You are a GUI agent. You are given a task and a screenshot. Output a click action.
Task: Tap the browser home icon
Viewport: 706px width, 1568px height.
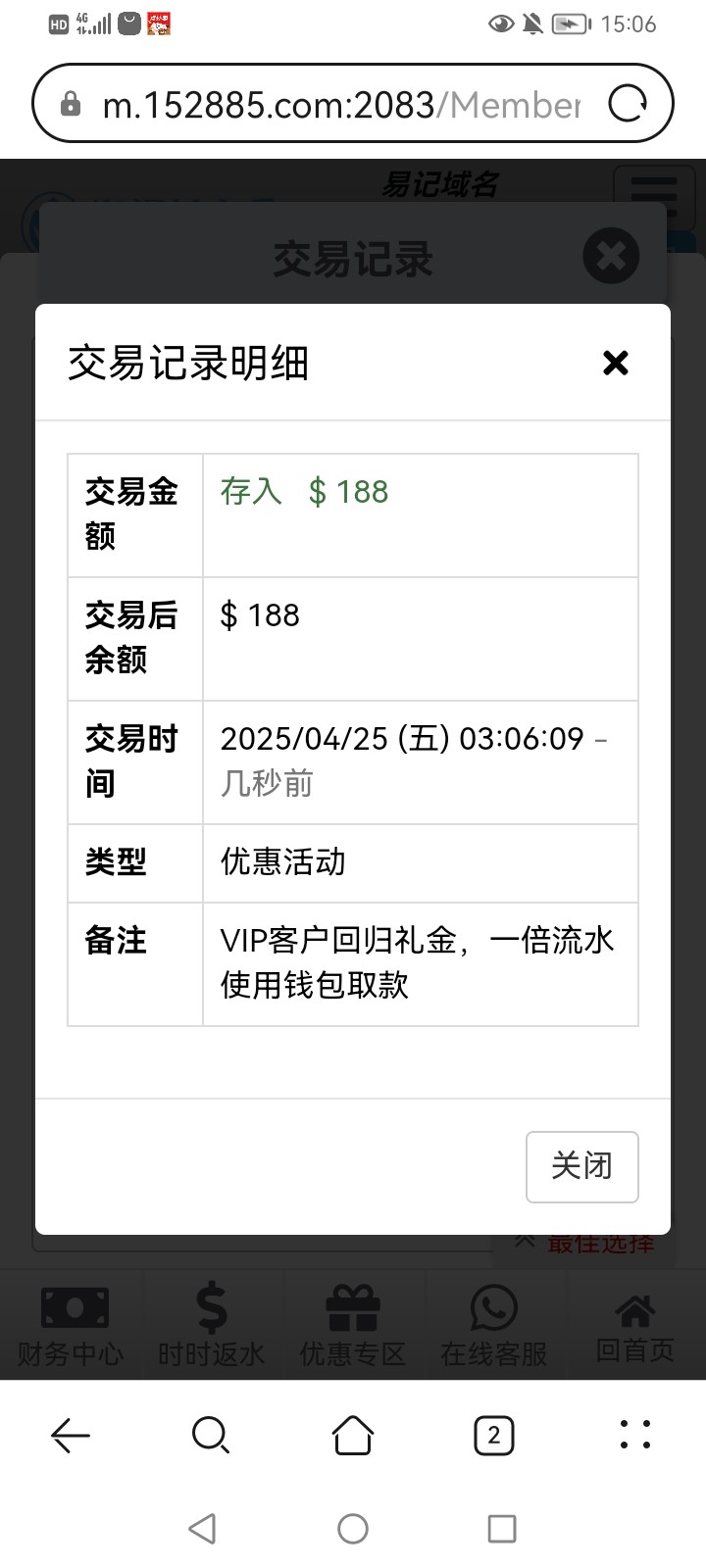[x=352, y=1435]
